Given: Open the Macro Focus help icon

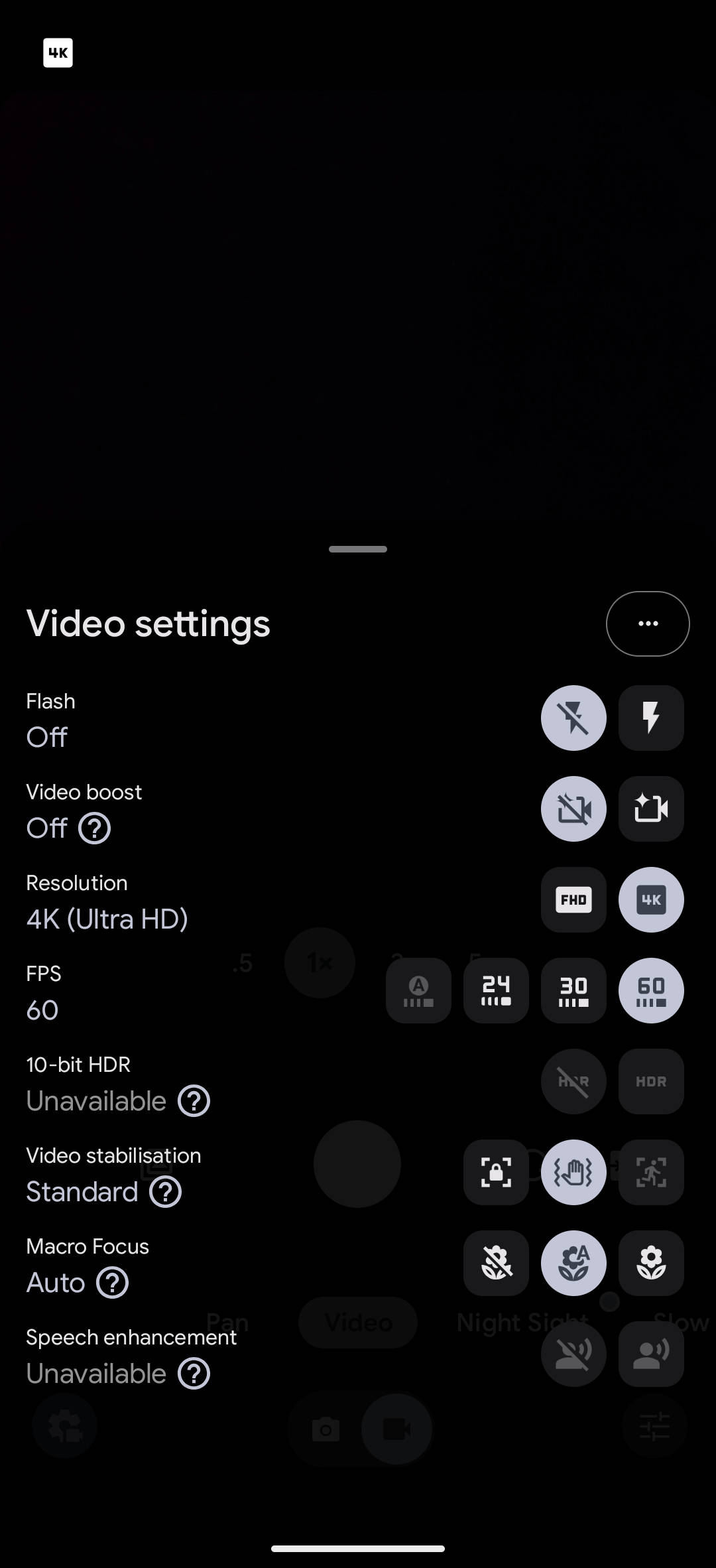Looking at the screenshot, I should 113,1283.
